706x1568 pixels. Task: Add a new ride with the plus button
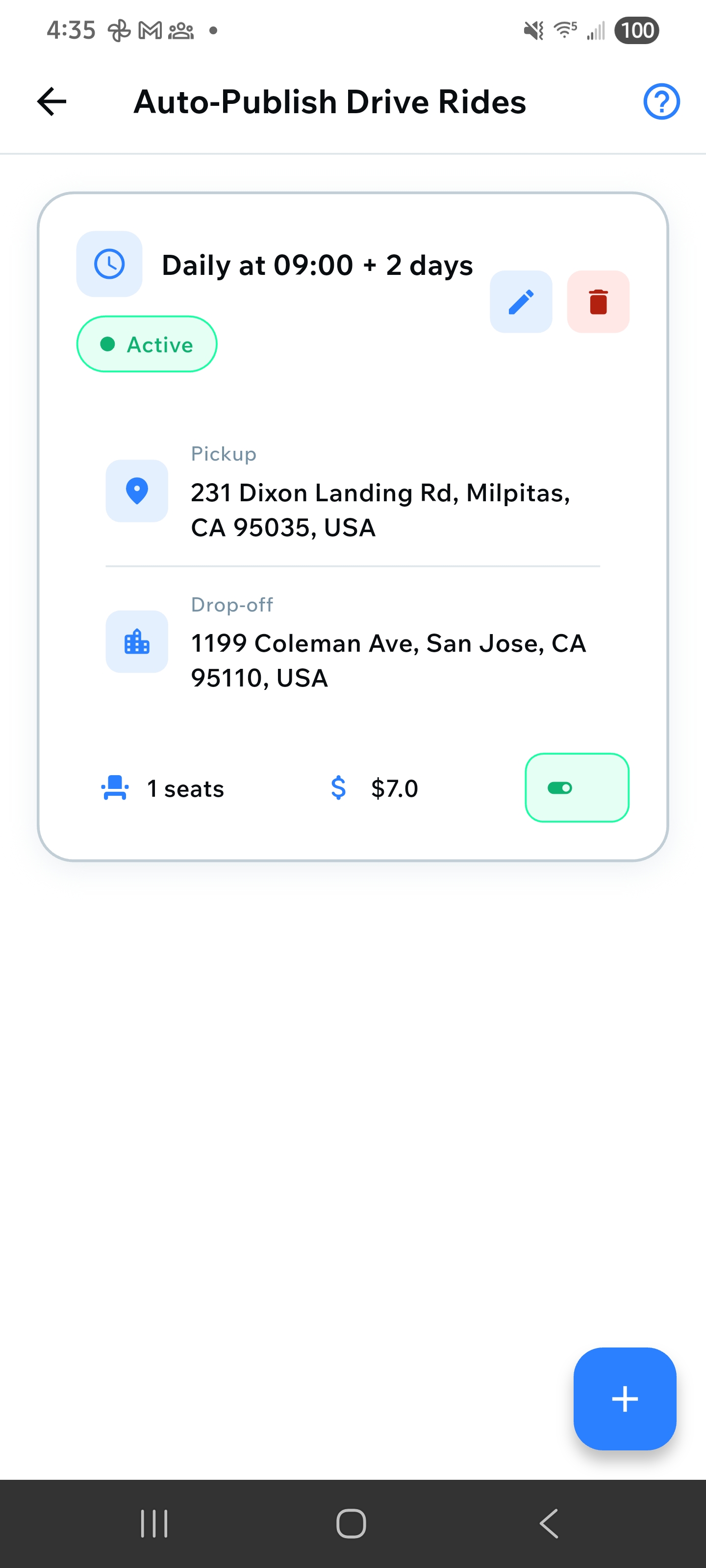625,1398
